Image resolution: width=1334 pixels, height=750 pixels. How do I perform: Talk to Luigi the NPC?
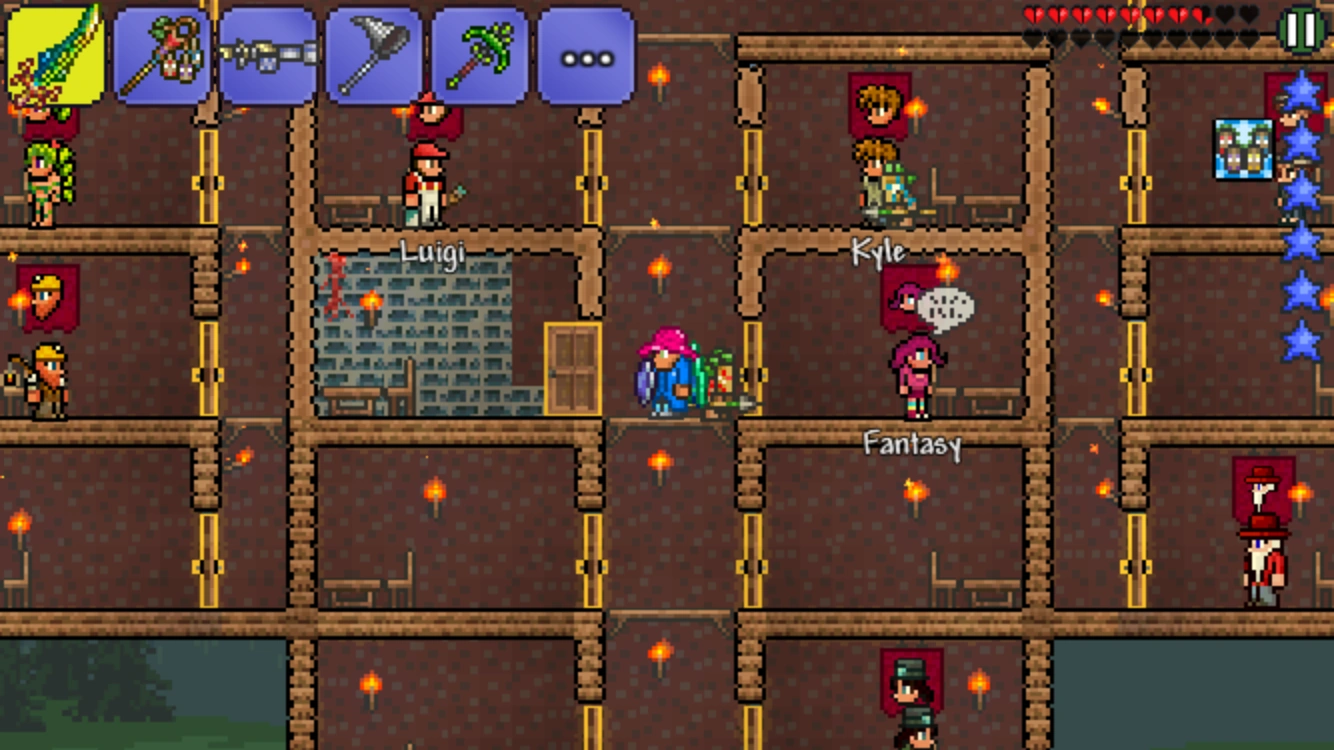point(427,185)
